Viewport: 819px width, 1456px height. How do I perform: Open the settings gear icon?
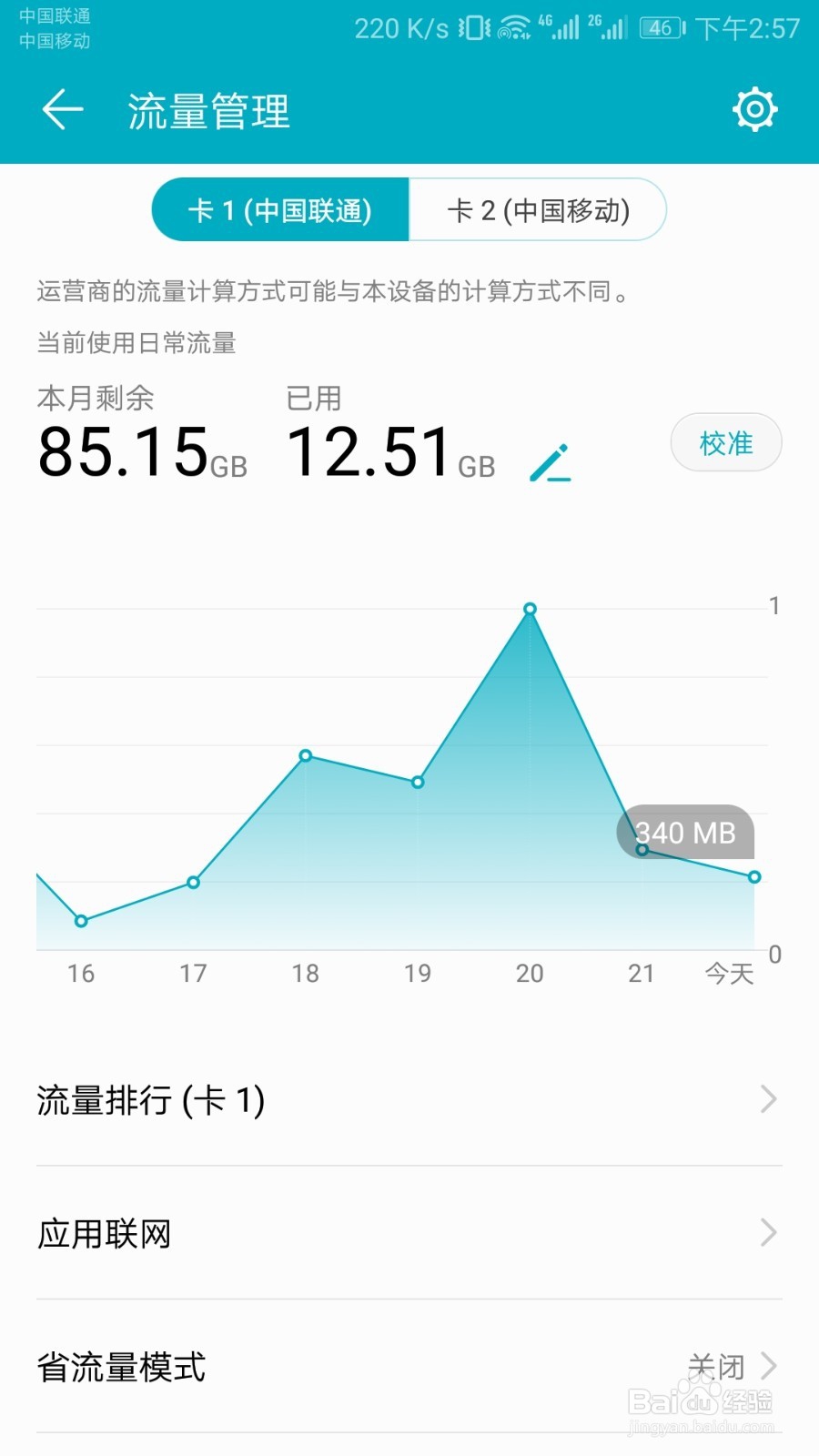click(753, 109)
